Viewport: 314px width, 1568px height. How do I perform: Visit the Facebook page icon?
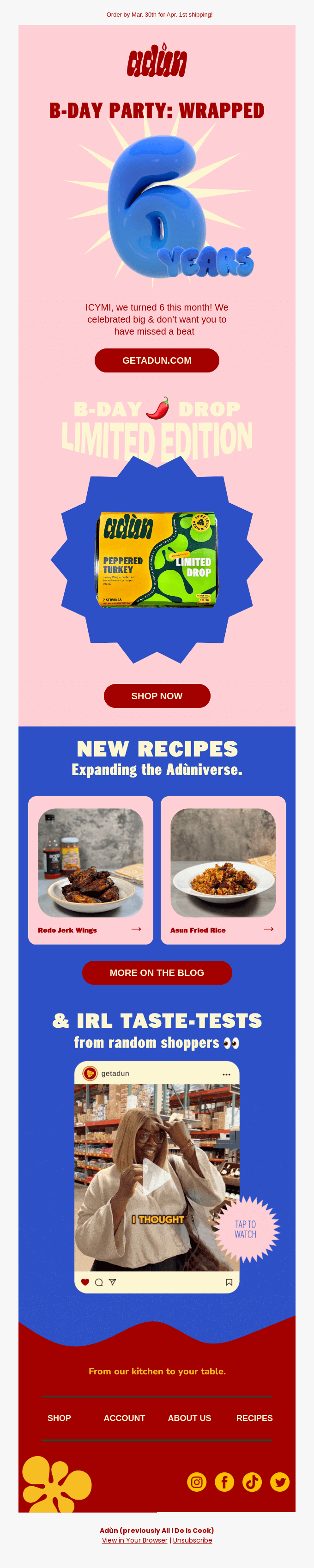[x=224, y=1482]
